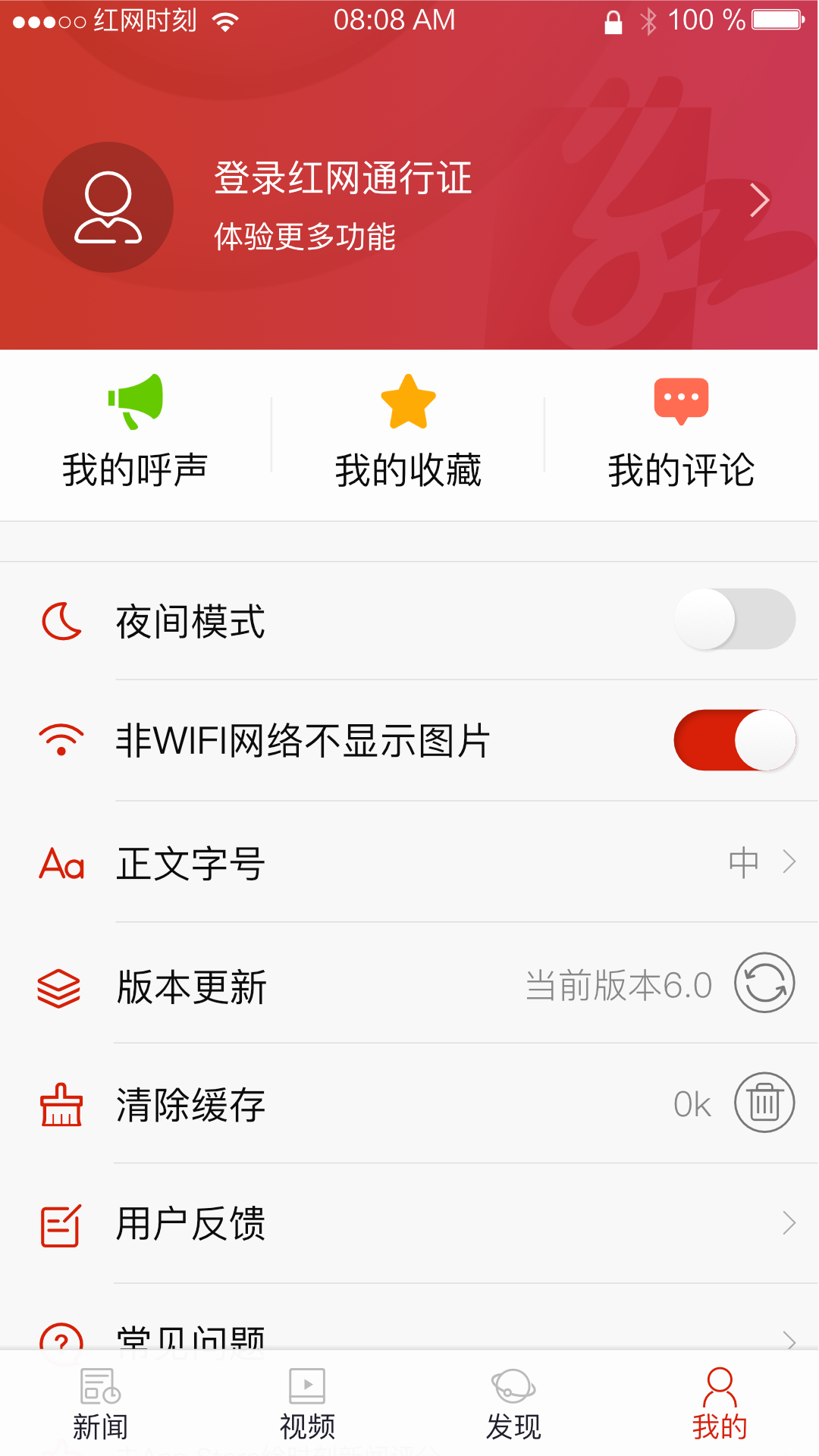Clear cache with the trash icon
The height and width of the screenshot is (1456, 819).
[764, 1103]
